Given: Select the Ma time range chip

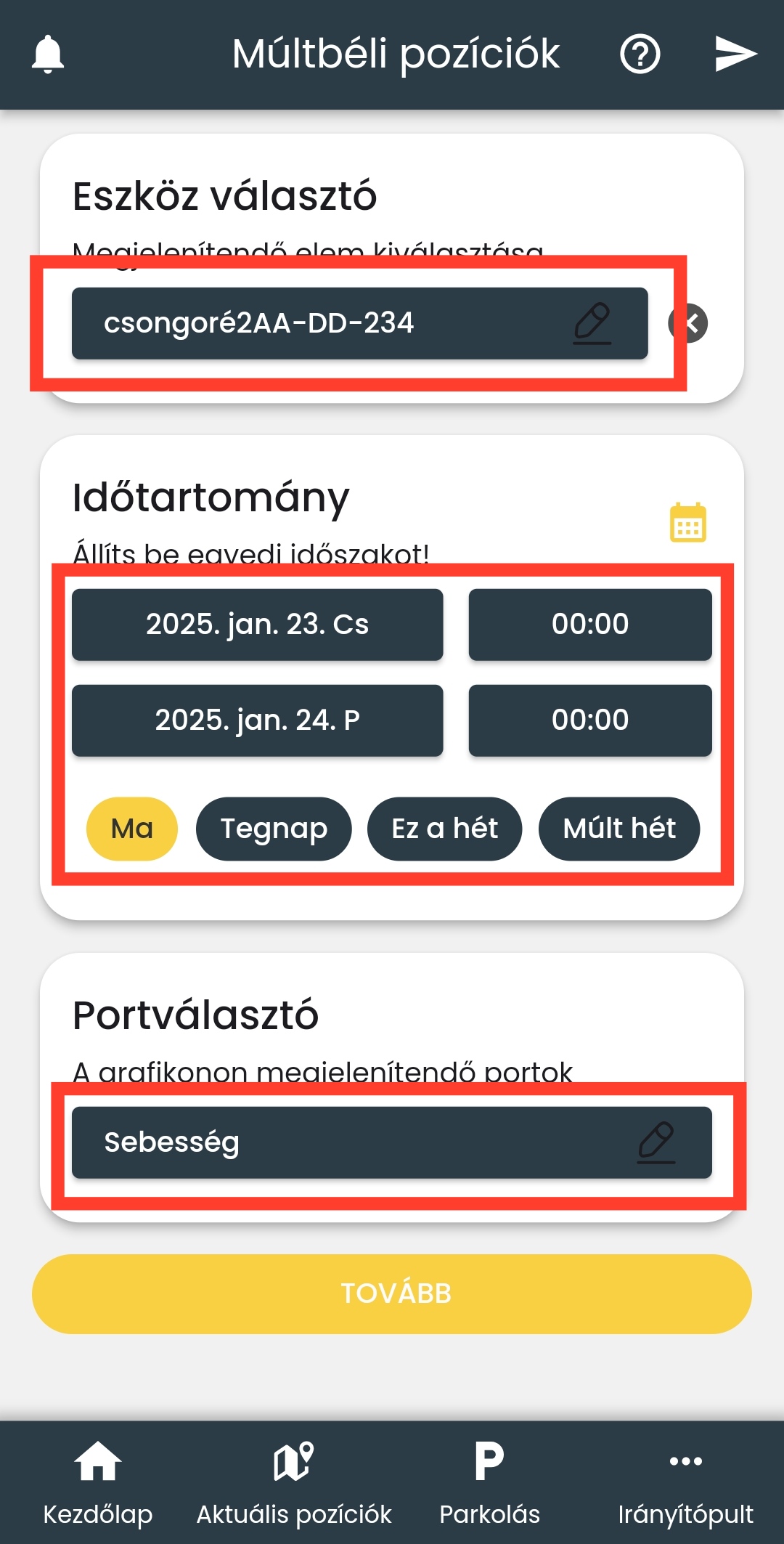Looking at the screenshot, I should 132,829.
